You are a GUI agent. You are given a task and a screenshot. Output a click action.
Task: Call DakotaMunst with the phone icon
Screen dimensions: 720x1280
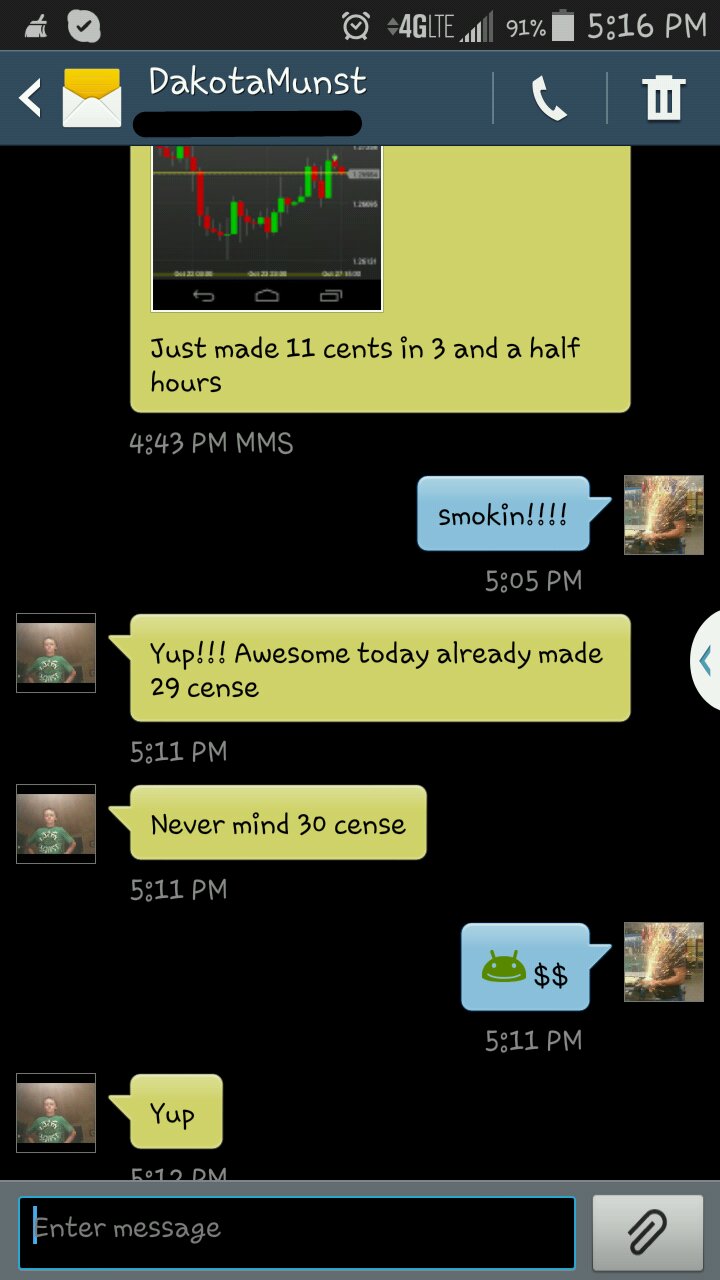pyautogui.click(x=549, y=98)
